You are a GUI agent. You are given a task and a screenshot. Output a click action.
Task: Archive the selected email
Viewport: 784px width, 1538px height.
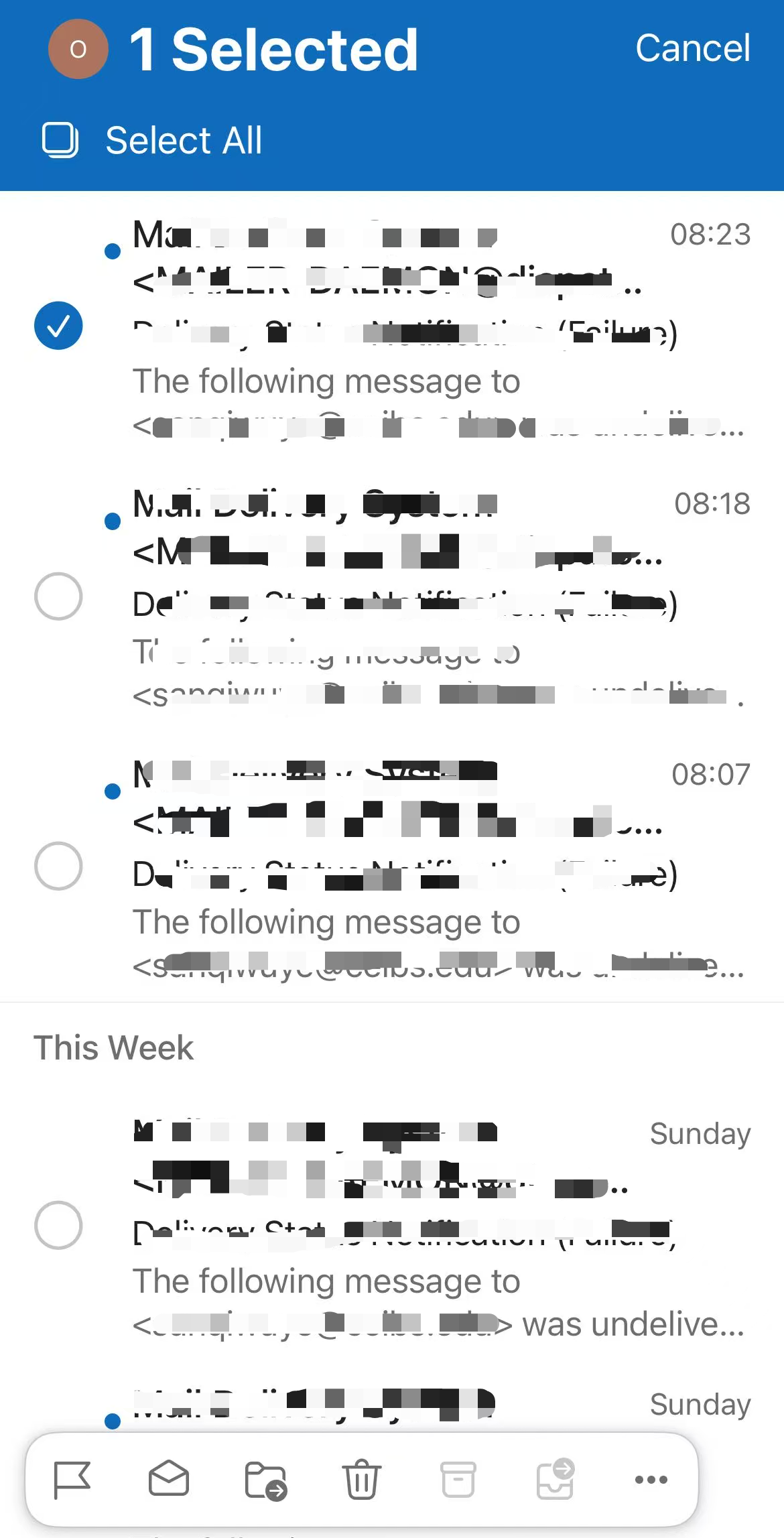point(458,1480)
